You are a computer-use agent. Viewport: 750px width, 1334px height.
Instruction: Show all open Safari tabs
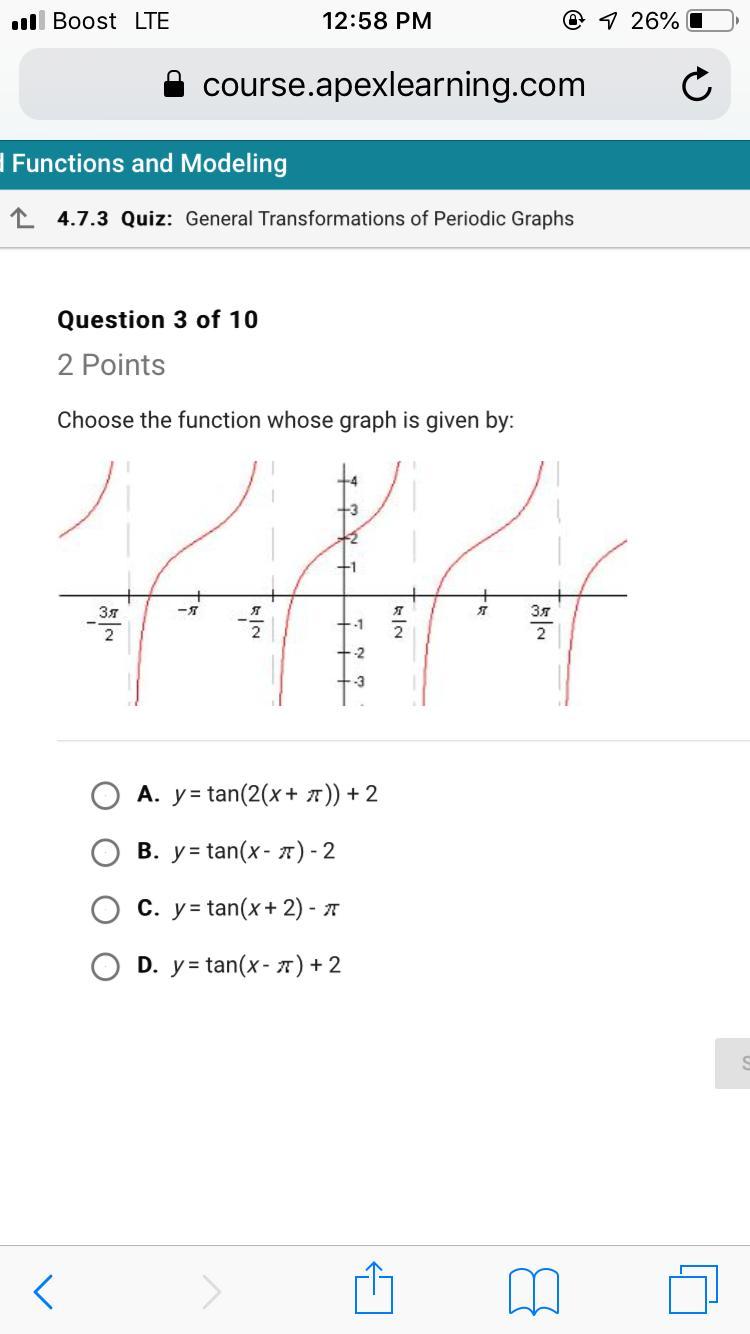pyautogui.click(x=692, y=1290)
